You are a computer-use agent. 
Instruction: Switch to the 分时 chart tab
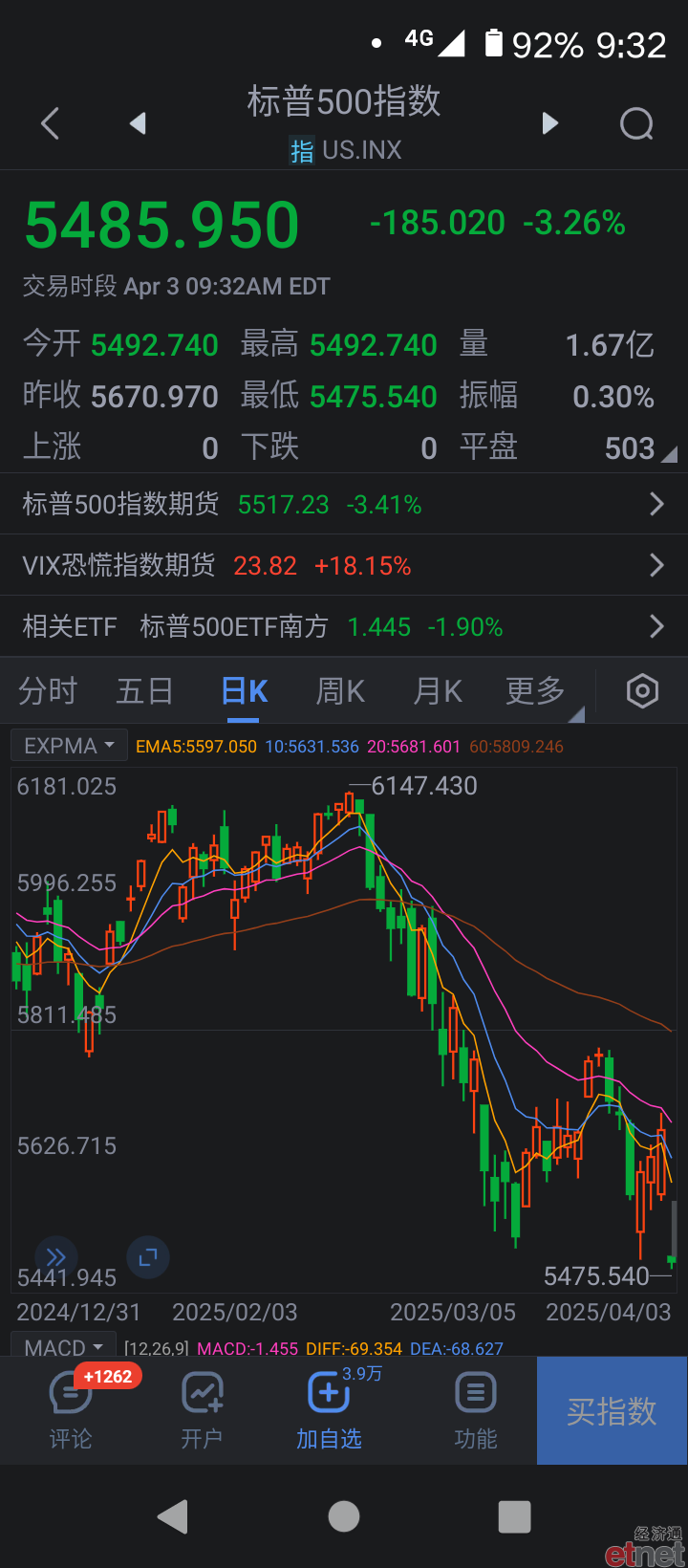click(x=48, y=690)
